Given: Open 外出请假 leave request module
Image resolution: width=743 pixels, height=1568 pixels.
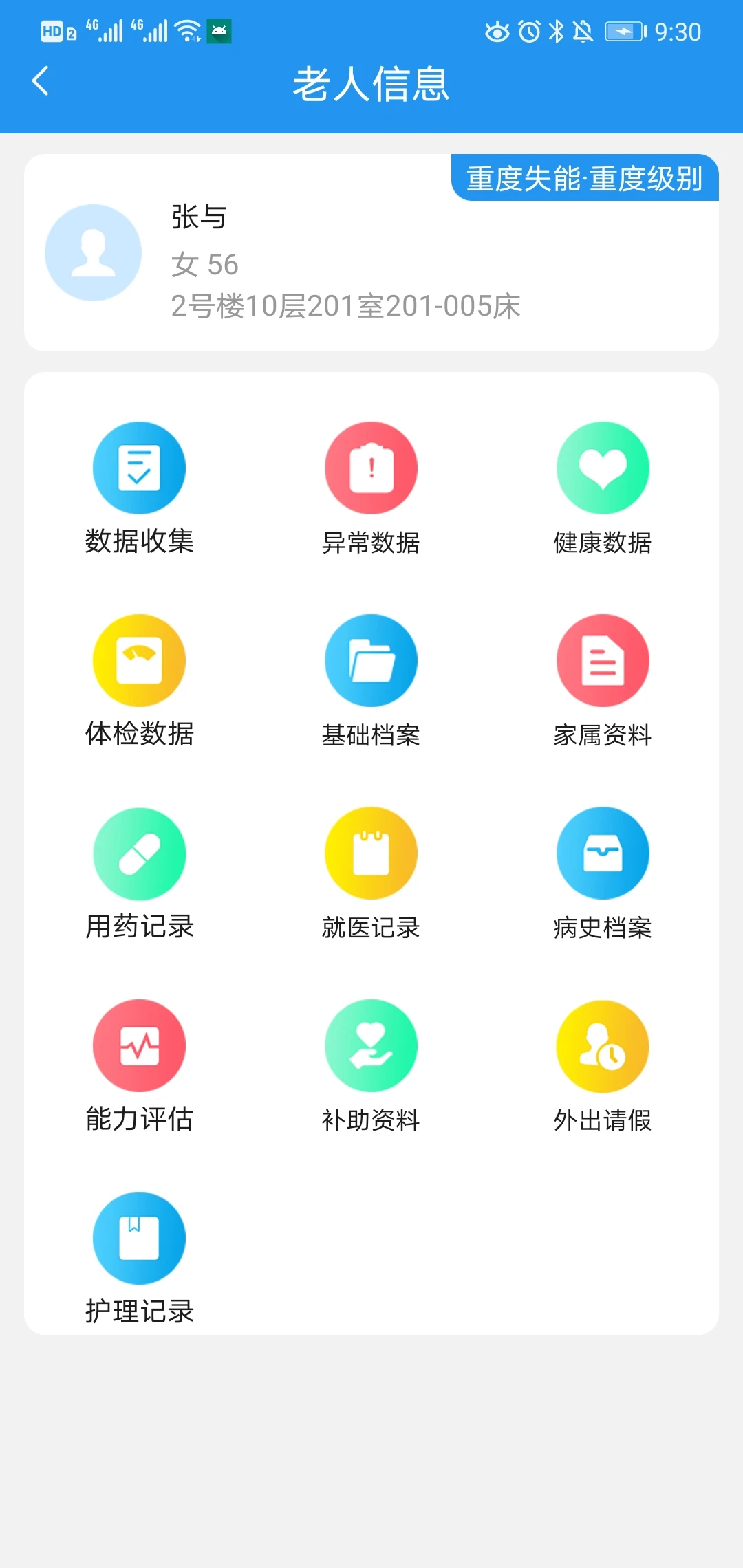Looking at the screenshot, I should click(x=602, y=1066).
